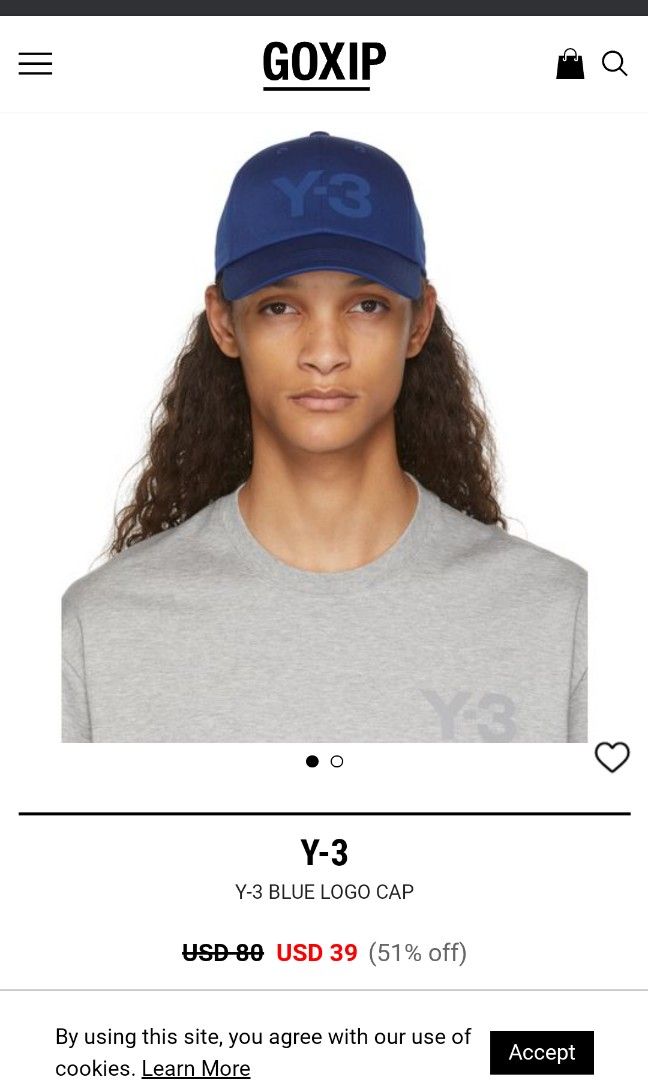The width and height of the screenshot is (648, 1080).
Task: Open the search magnifier
Action: pos(614,63)
